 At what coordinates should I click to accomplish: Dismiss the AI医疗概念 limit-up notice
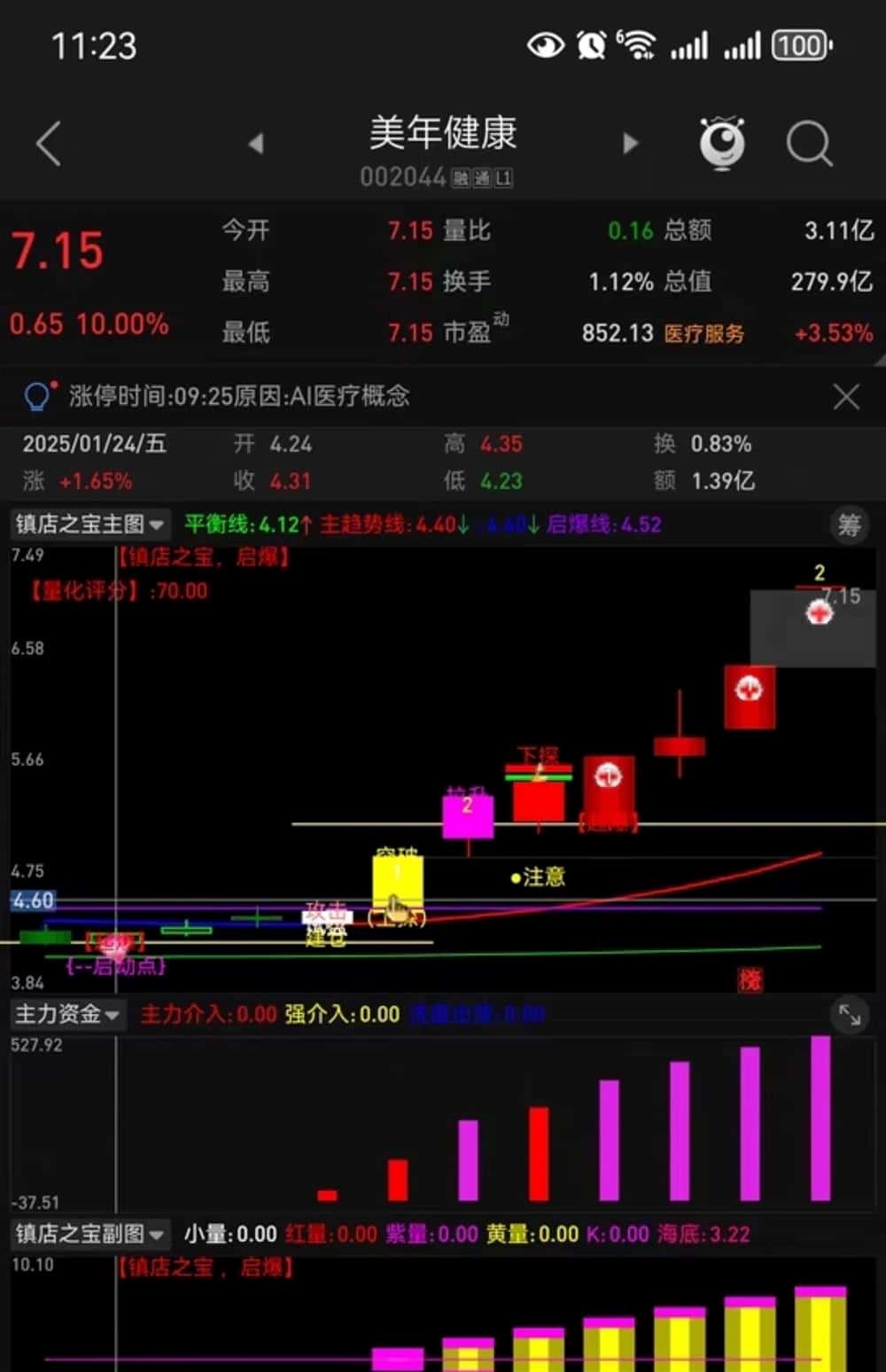845,396
